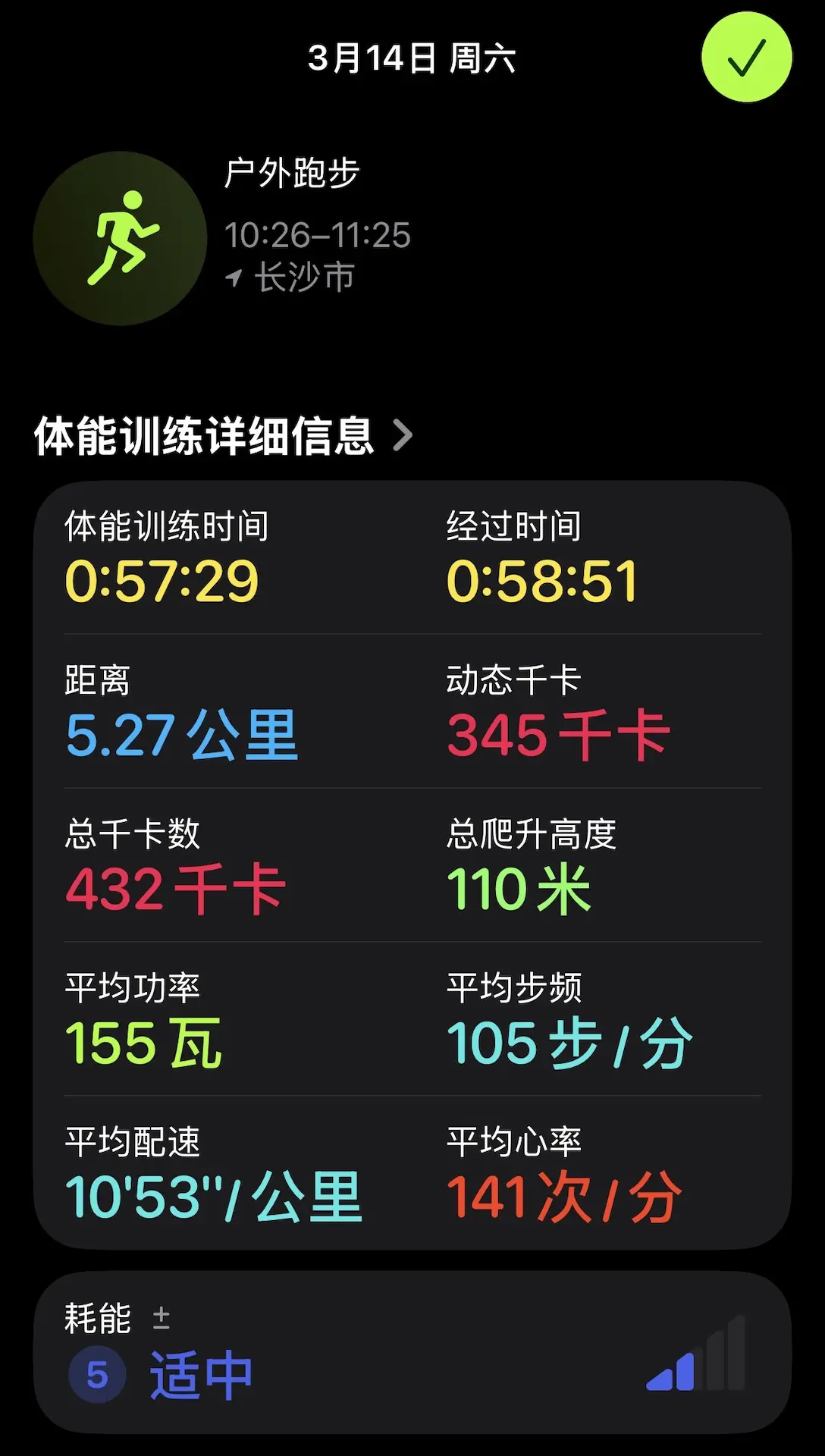This screenshot has height=1456, width=825.
Task: Open the 耗能 effort rating card
Action: 412,1351
